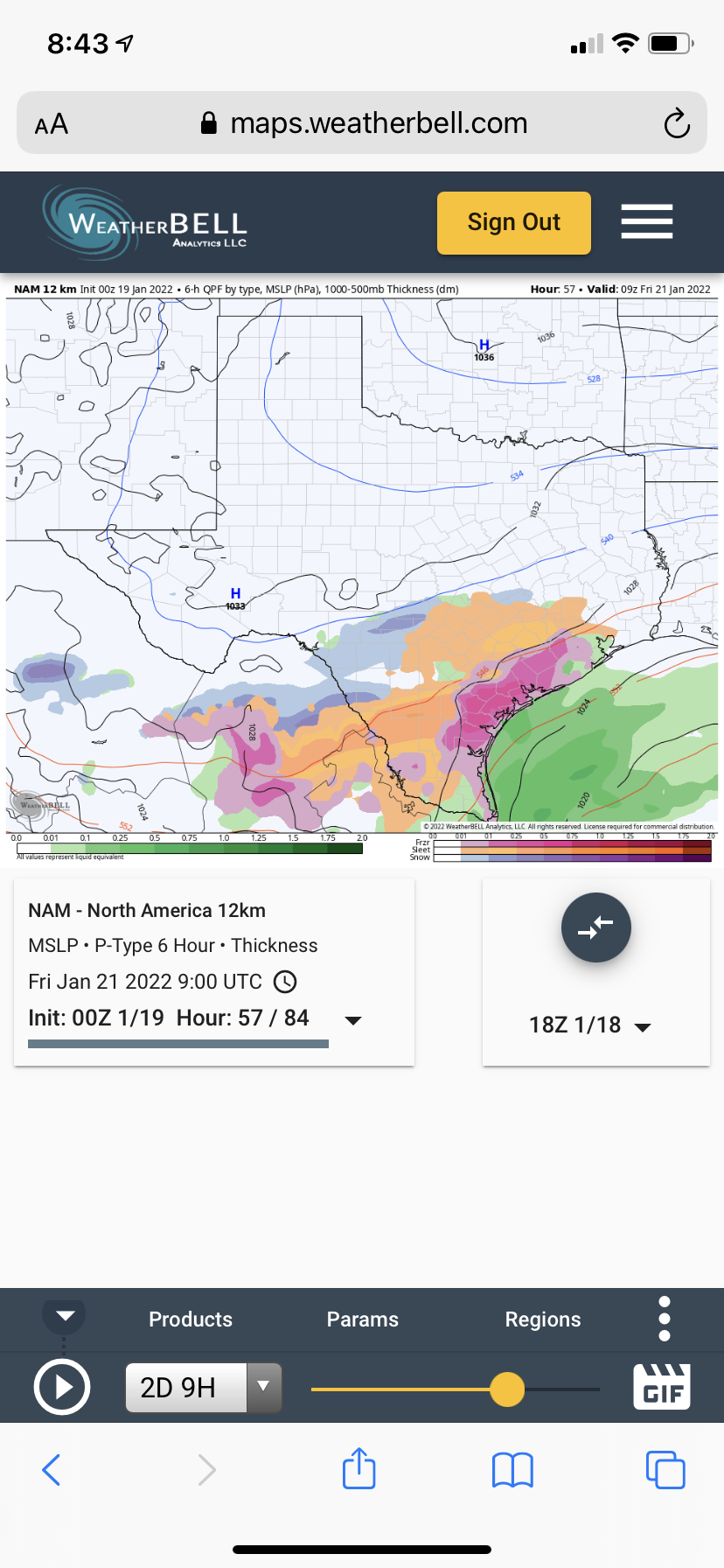
Task: Open the 18Z 1/18 comparison dropdown
Action: [643, 1026]
